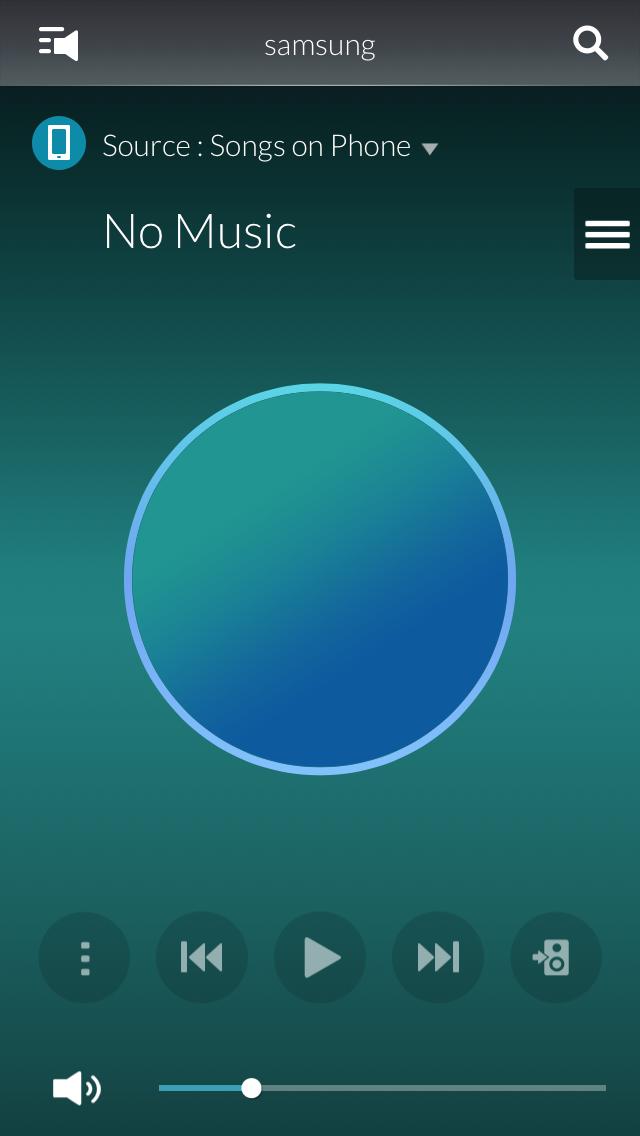The width and height of the screenshot is (640, 1136).
Task: Open the playlist hamburger panel
Action: [x=607, y=234]
